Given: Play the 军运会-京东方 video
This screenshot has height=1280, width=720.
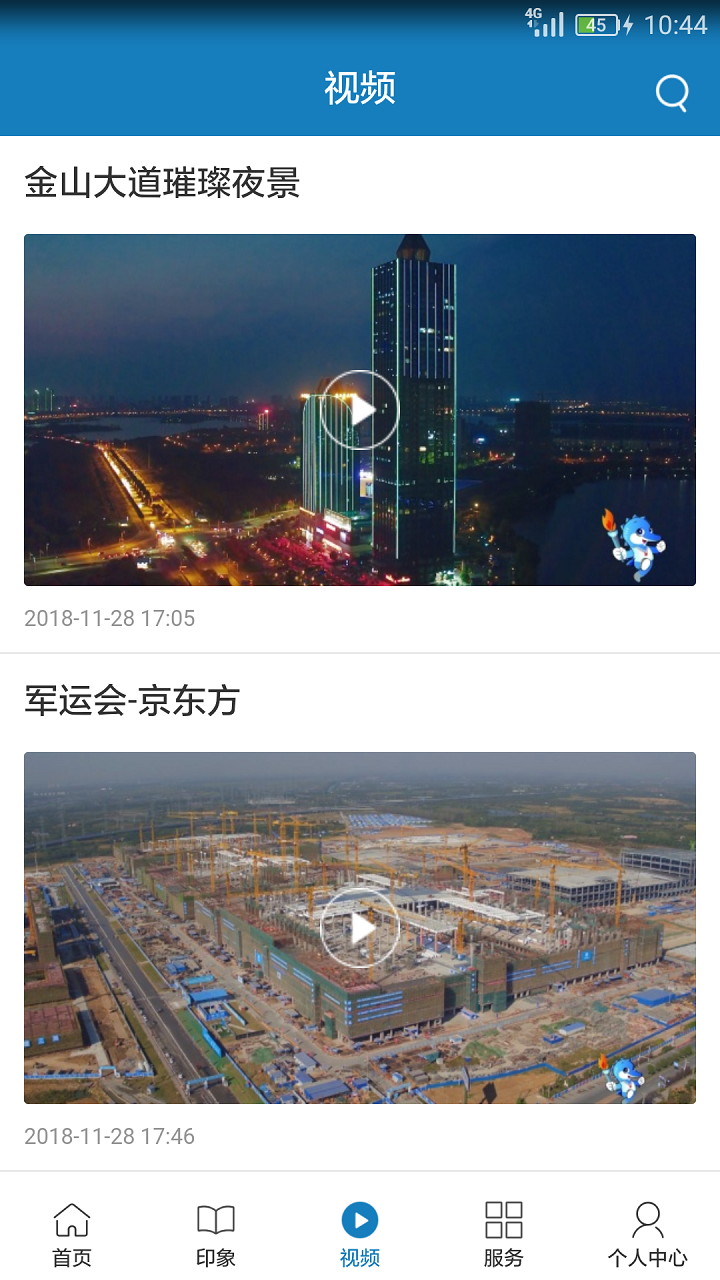Looking at the screenshot, I should point(360,928).
